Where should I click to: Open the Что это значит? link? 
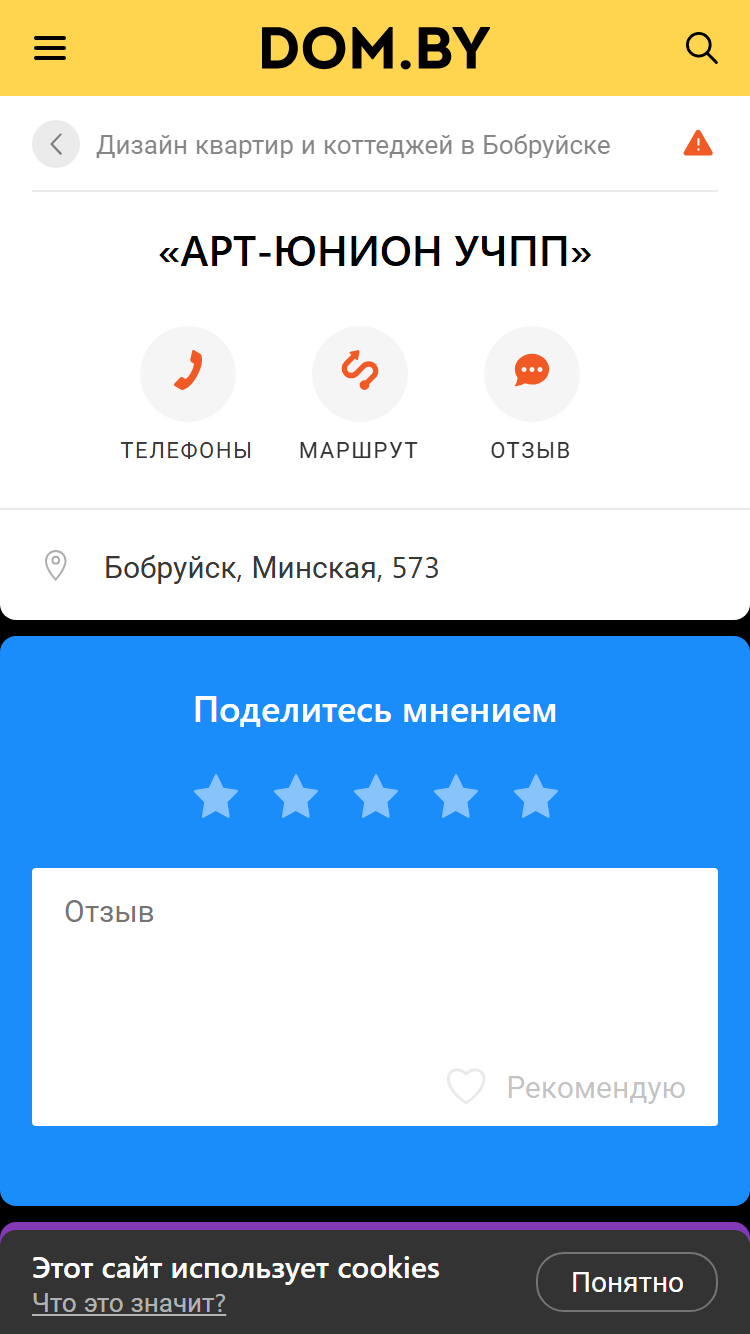pos(129,1303)
